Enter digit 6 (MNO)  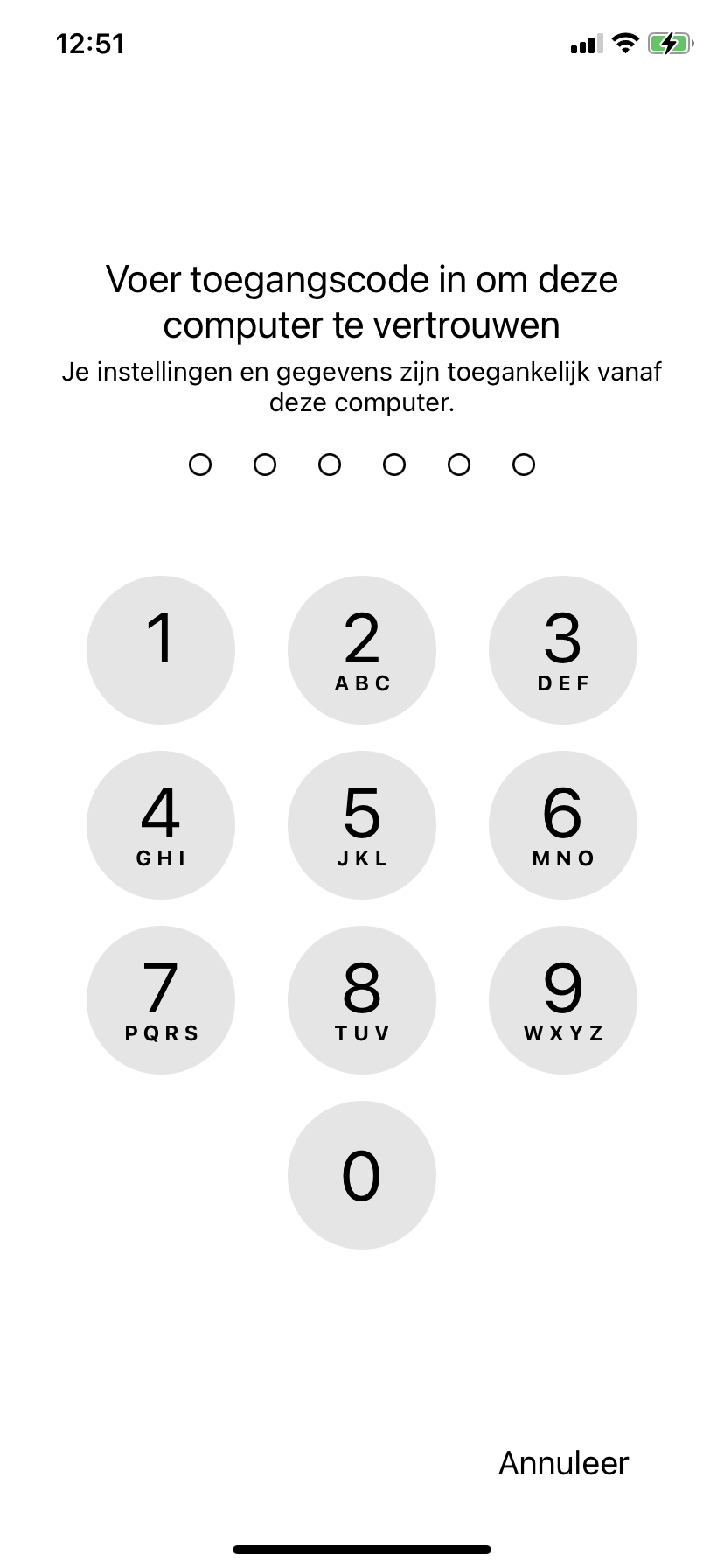point(563,825)
